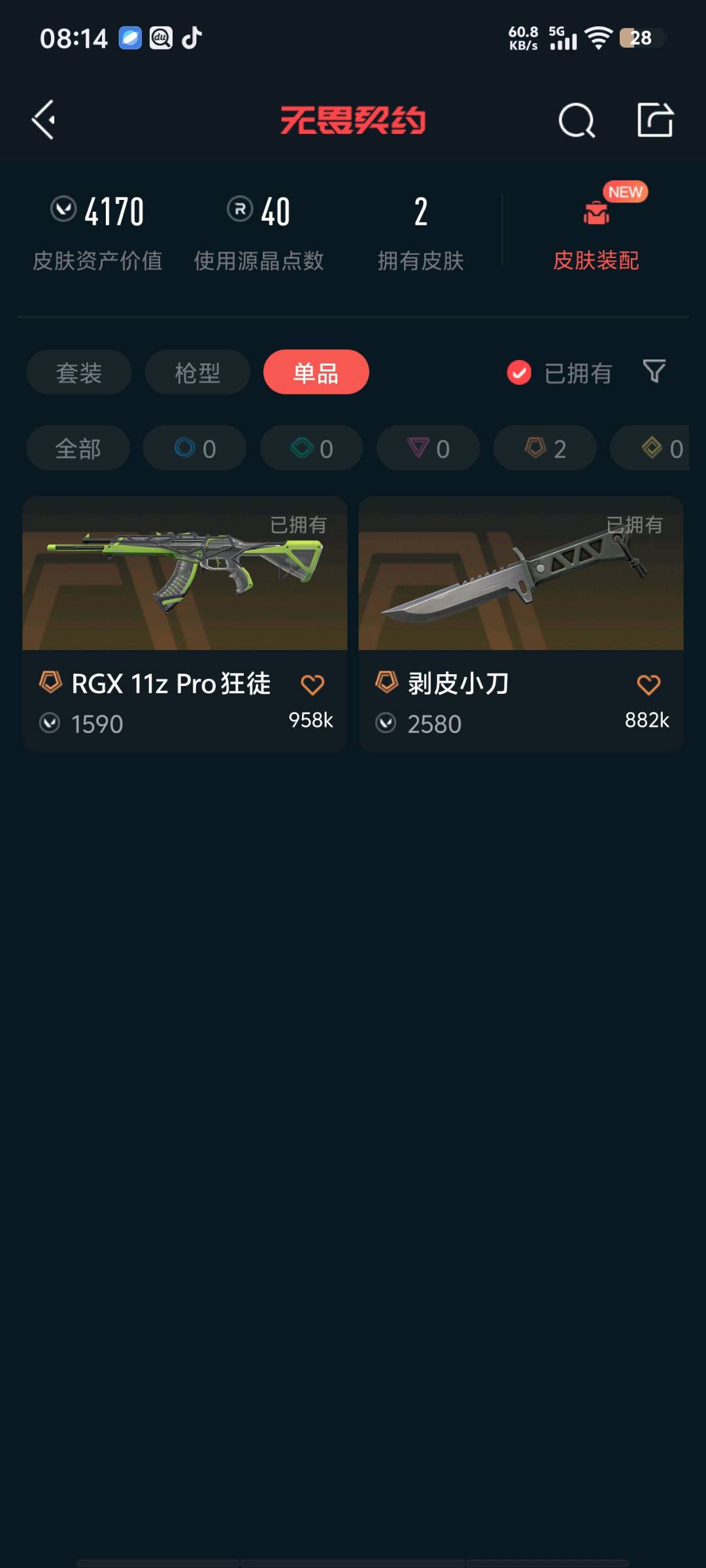Filter by the green diamond rarity chip
This screenshot has height=1568, width=706.
[x=311, y=448]
